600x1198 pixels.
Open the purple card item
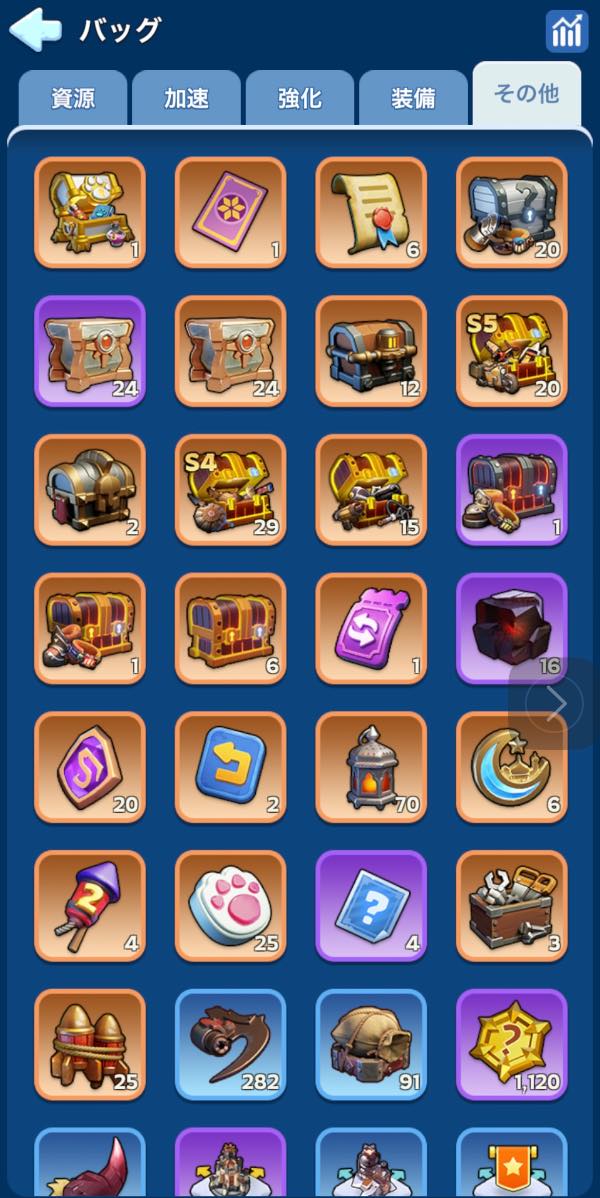pos(230,212)
